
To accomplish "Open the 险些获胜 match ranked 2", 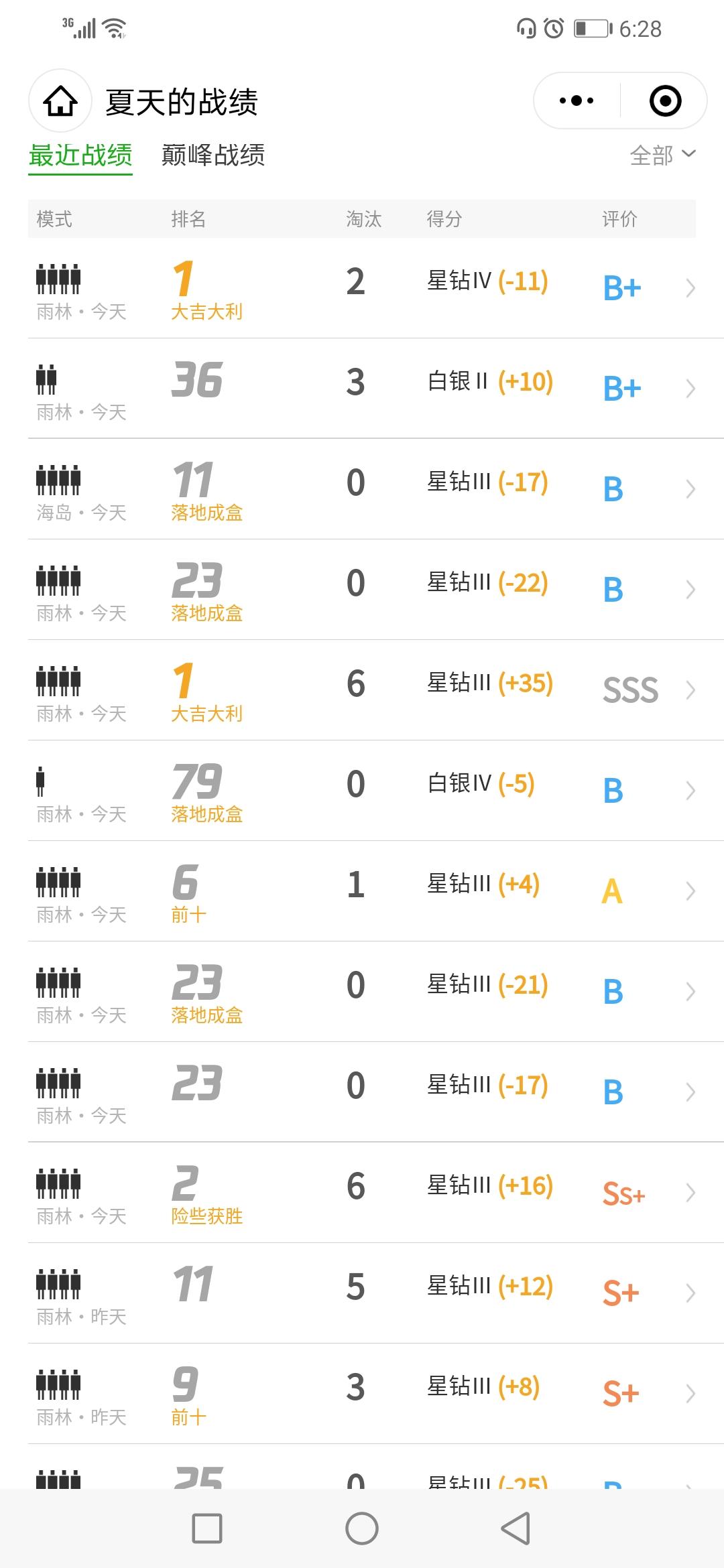I will pyautogui.click(x=362, y=1193).
